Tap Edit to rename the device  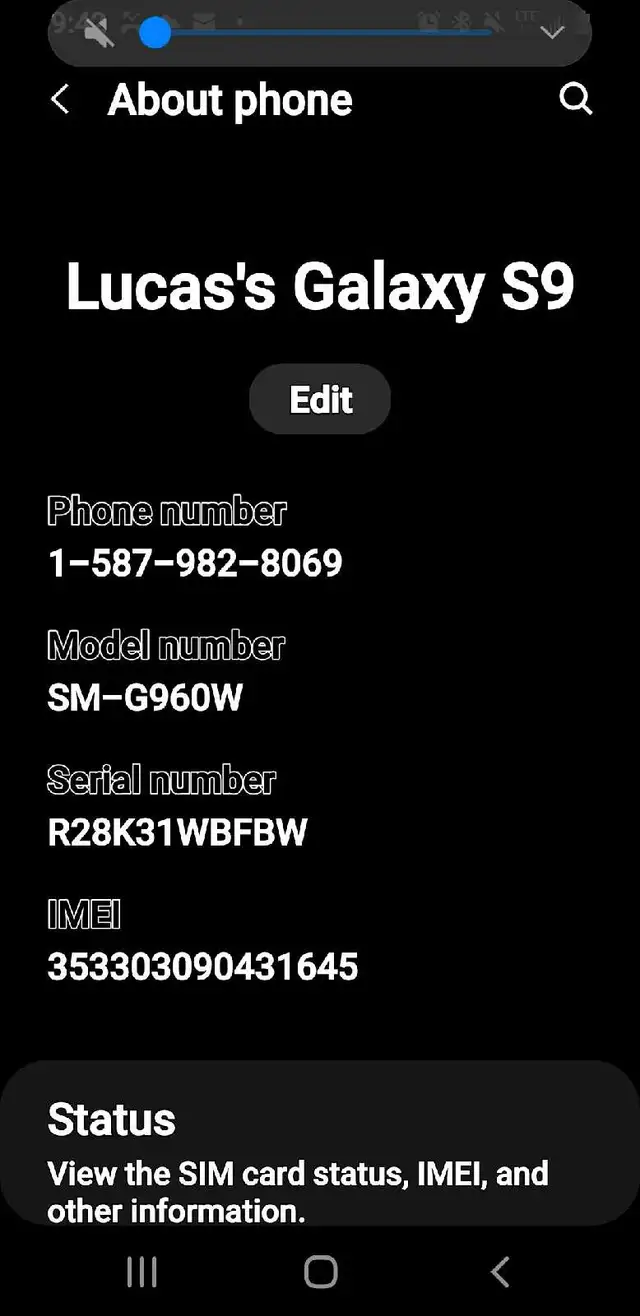(320, 399)
